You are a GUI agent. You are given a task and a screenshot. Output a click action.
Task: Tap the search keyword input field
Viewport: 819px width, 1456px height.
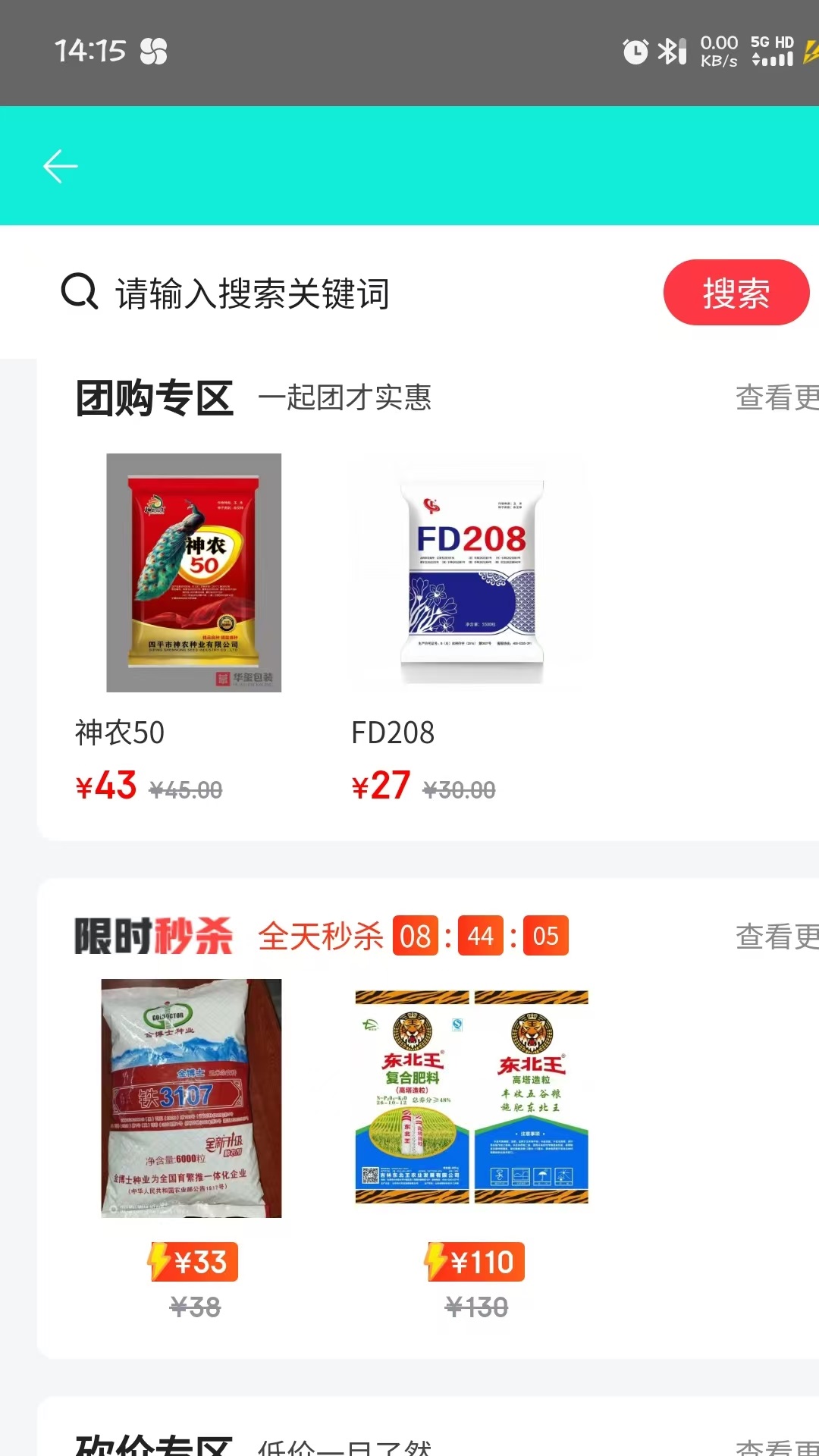pos(250,292)
